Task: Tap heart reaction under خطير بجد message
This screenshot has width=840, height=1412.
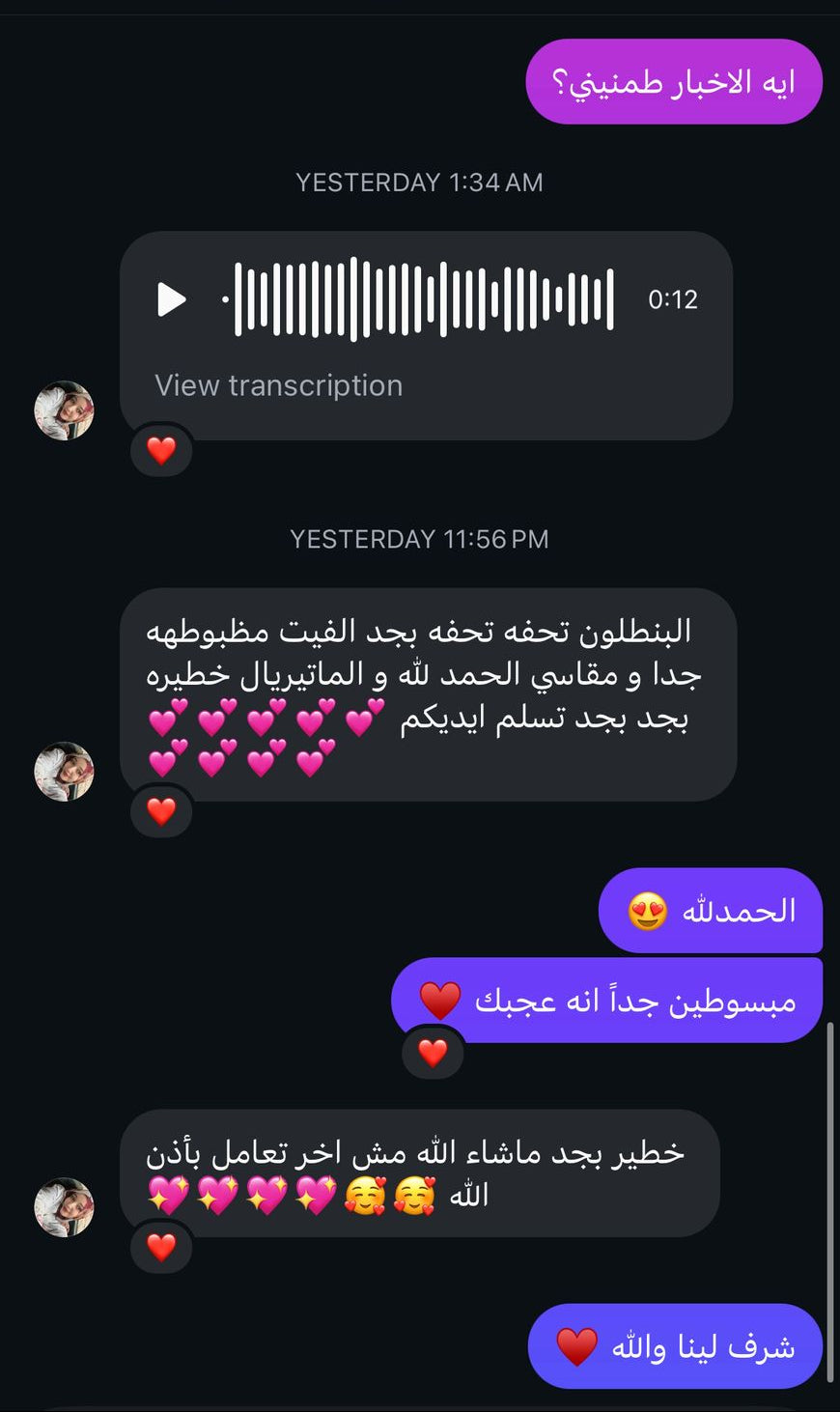Action: (161, 1248)
